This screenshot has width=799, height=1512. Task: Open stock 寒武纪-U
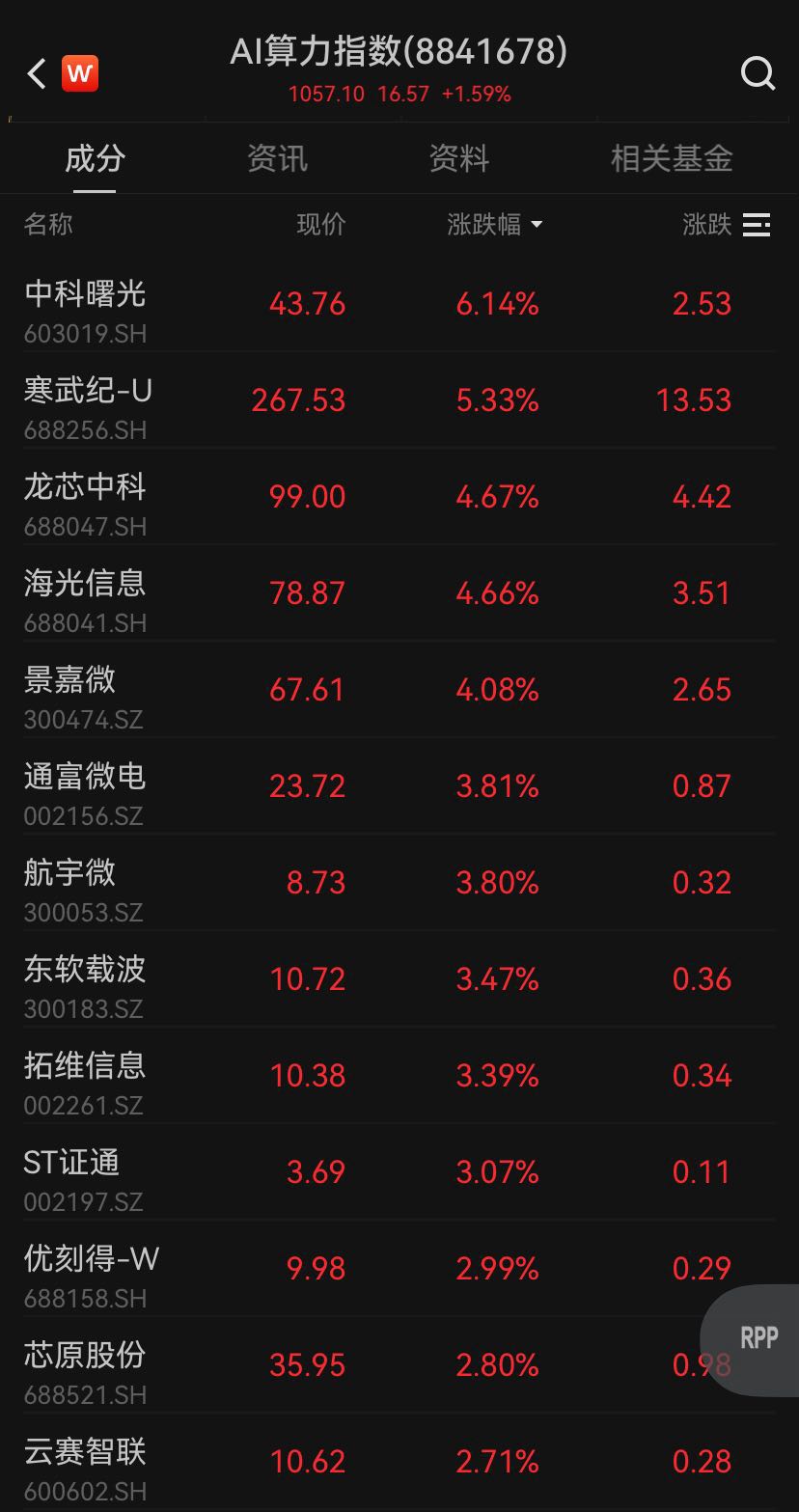(399, 400)
